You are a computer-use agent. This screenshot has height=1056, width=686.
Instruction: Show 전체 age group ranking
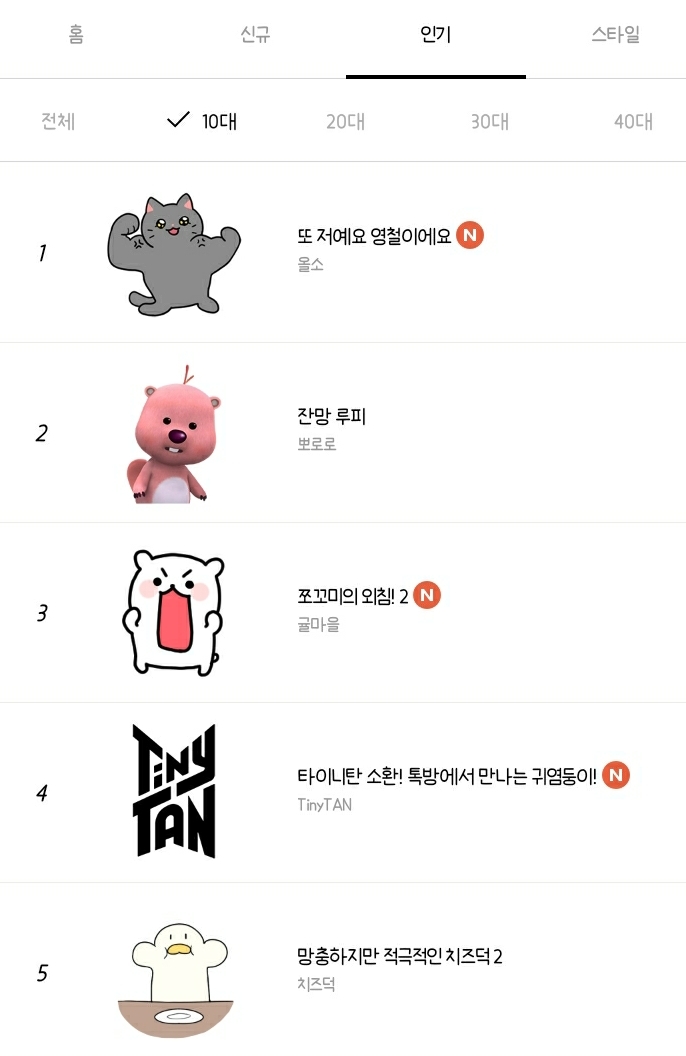coord(58,122)
